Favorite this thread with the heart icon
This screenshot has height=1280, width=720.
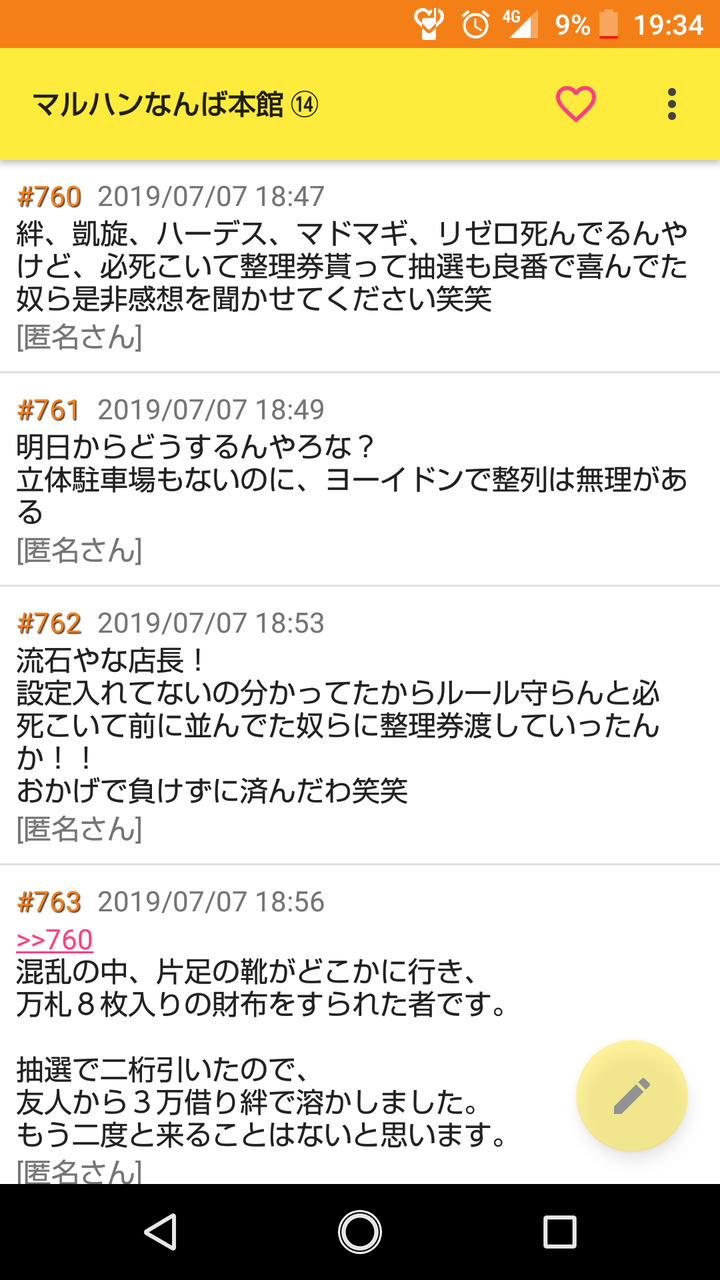576,104
